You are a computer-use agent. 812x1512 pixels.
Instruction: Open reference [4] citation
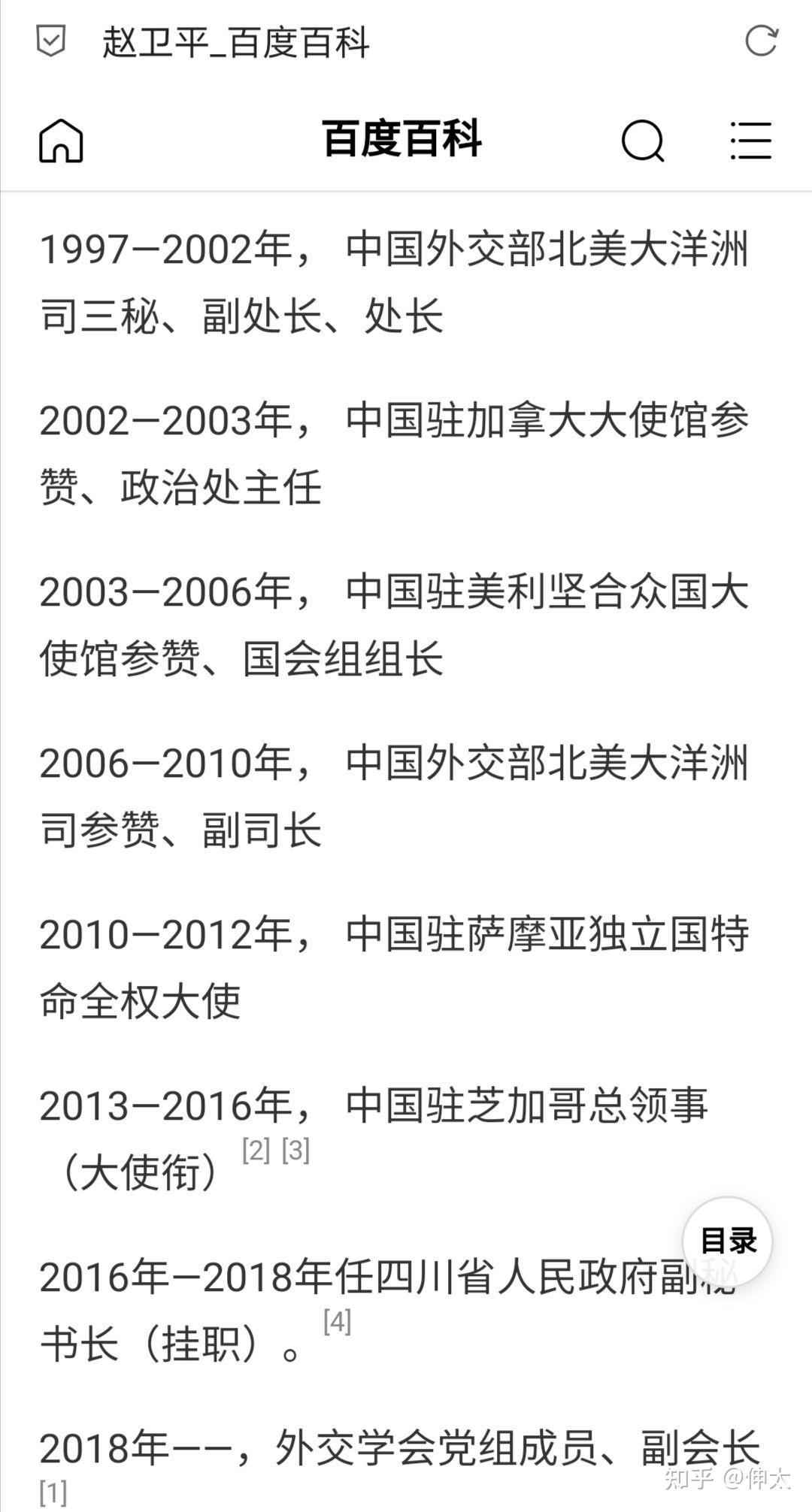338,1321
